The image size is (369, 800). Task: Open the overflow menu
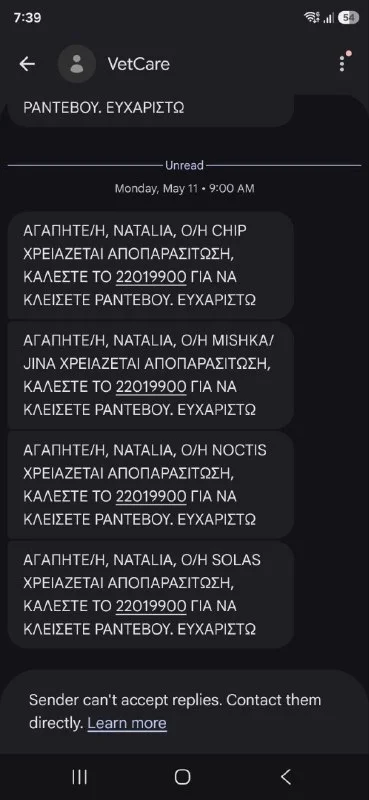click(342, 64)
